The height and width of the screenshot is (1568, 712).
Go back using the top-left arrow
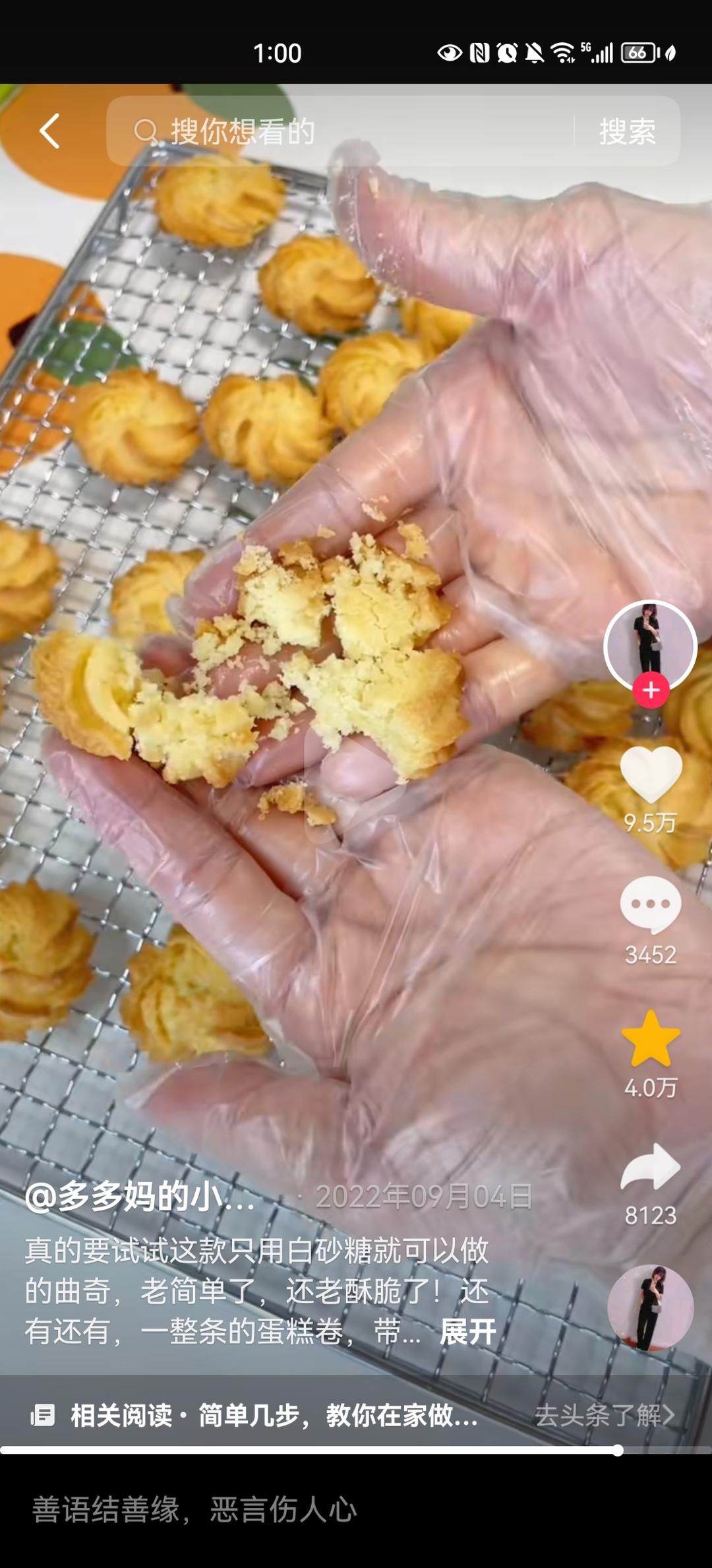50,131
